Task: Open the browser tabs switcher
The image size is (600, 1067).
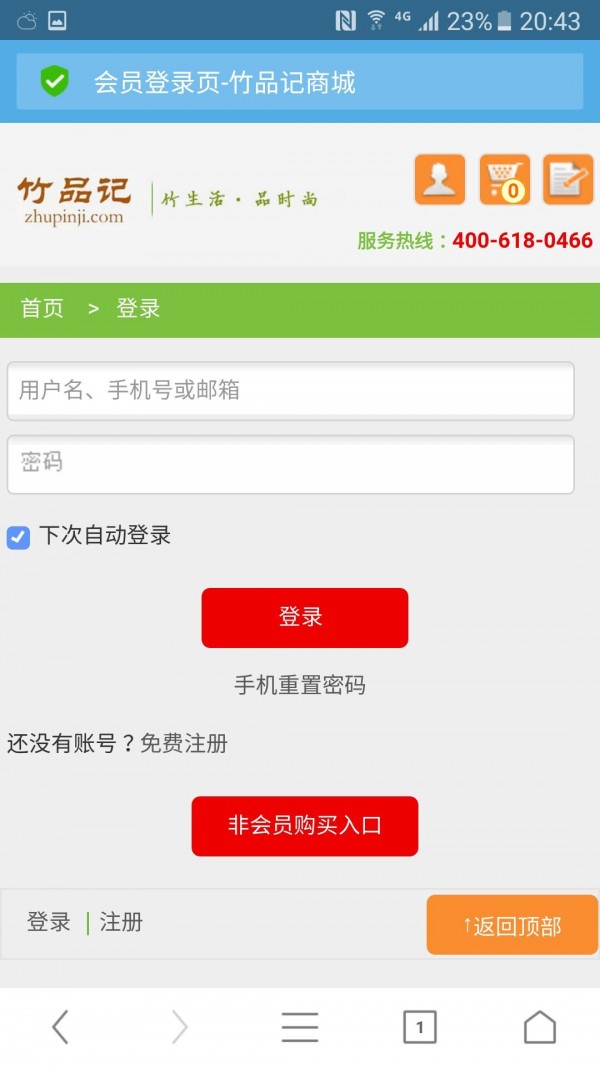Action: 420,1027
